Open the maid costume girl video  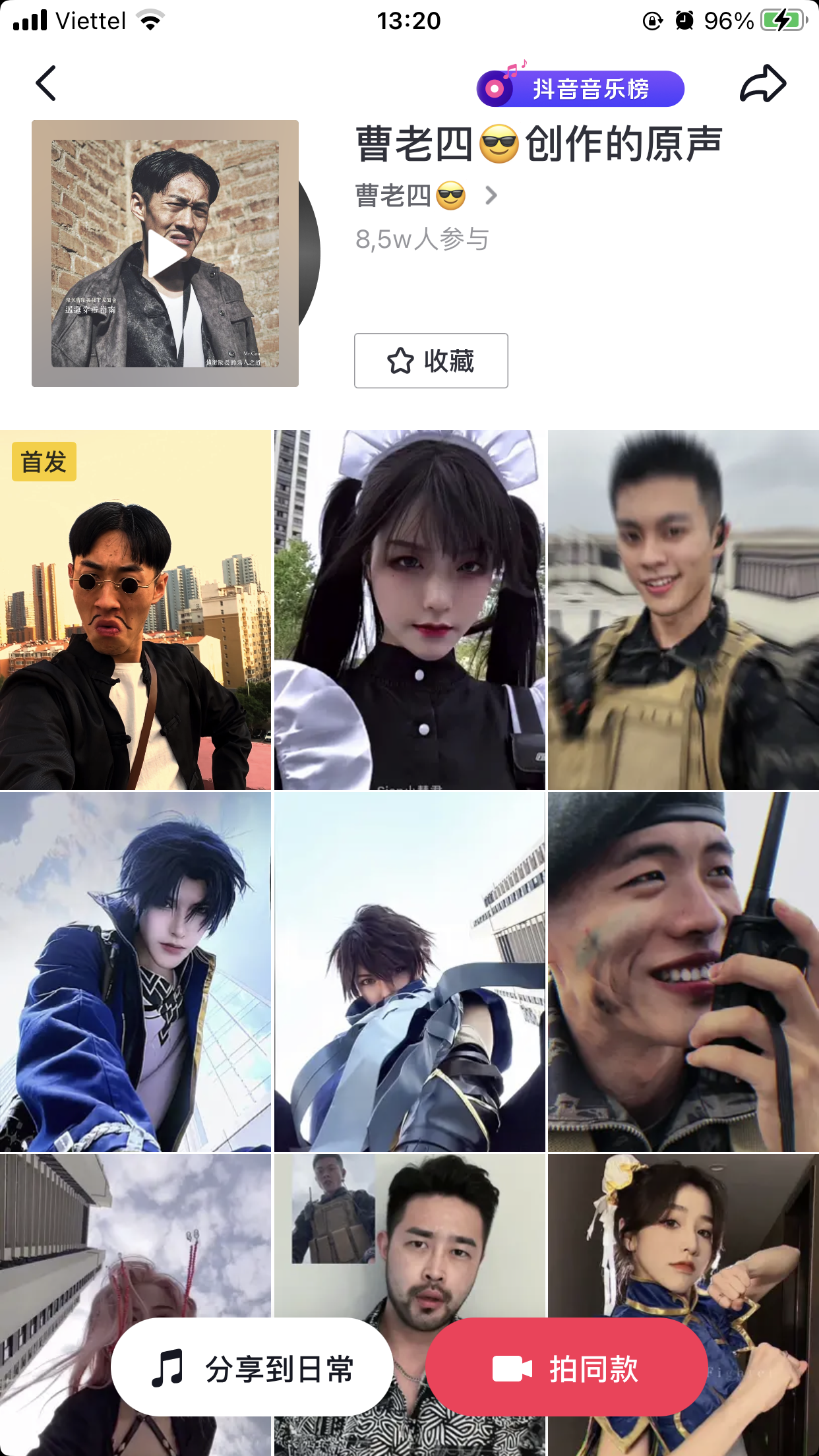click(409, 610)
